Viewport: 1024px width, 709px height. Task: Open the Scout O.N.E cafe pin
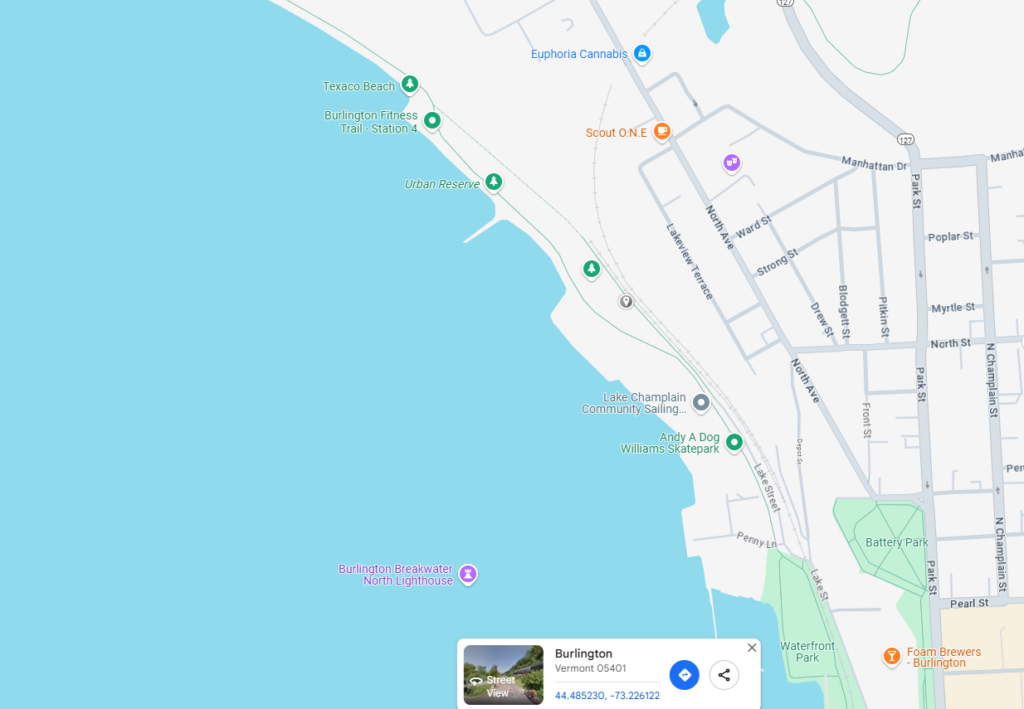pyautogui.click(x=661, y=131)
